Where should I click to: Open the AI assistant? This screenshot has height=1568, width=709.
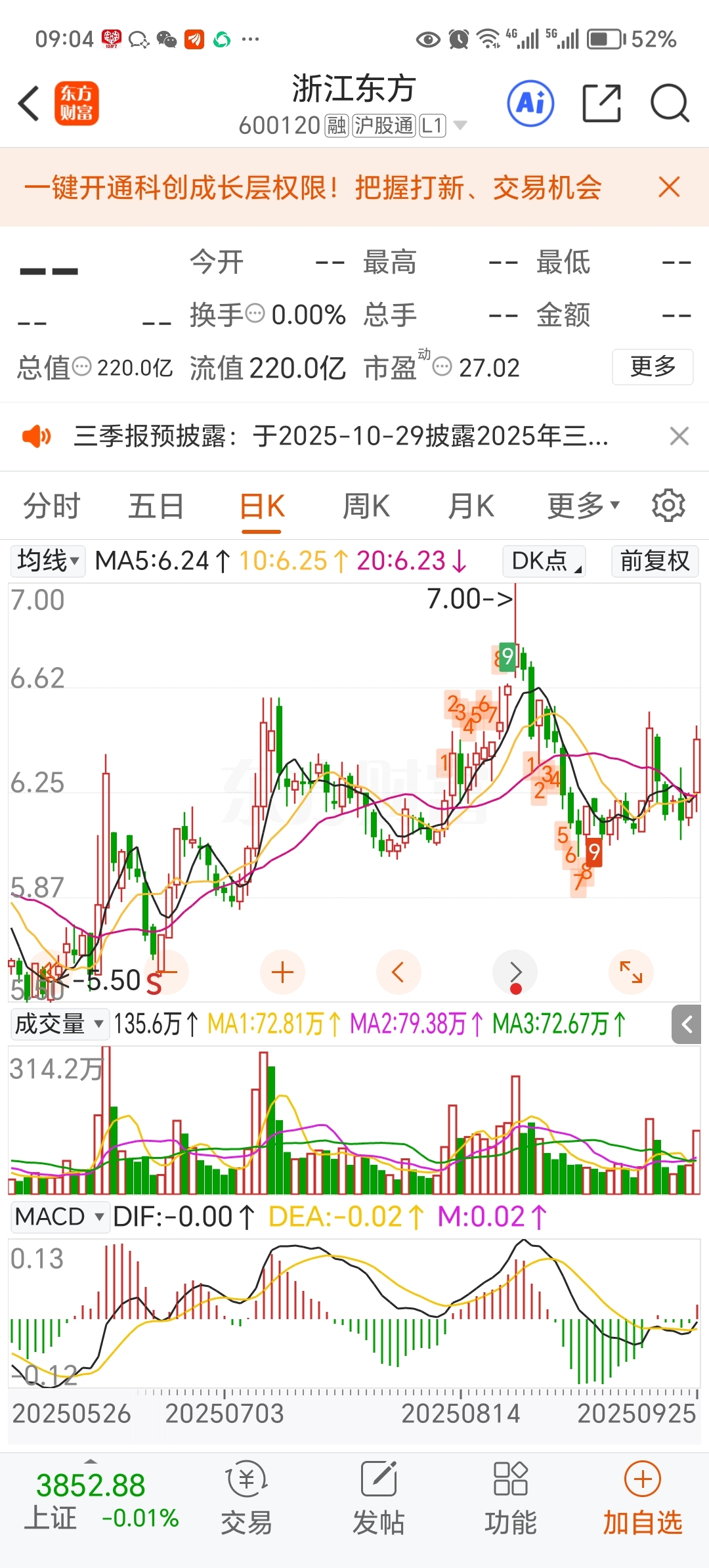(x=530, y=104)
